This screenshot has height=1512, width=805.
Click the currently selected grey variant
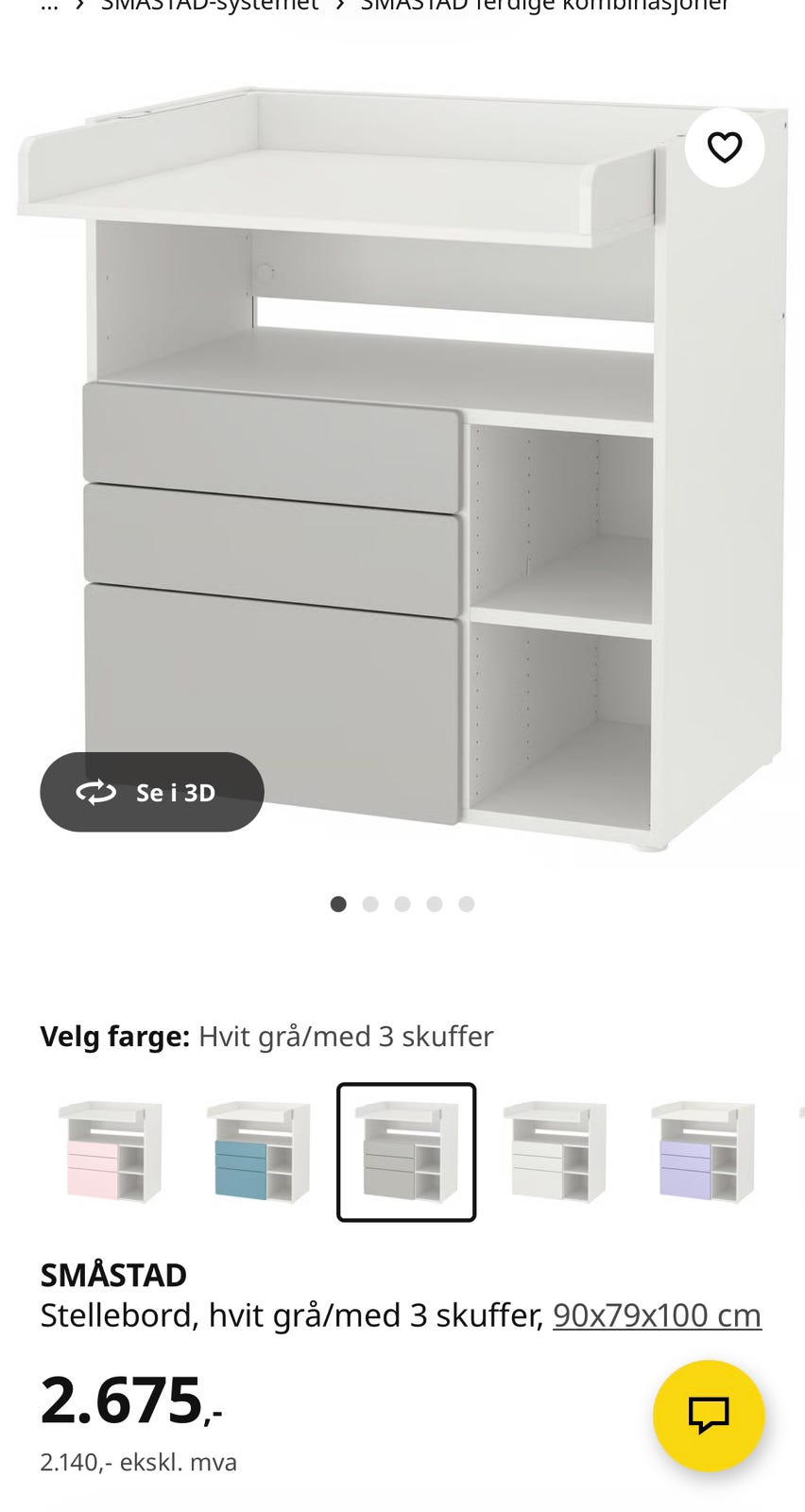[406, 1151]
